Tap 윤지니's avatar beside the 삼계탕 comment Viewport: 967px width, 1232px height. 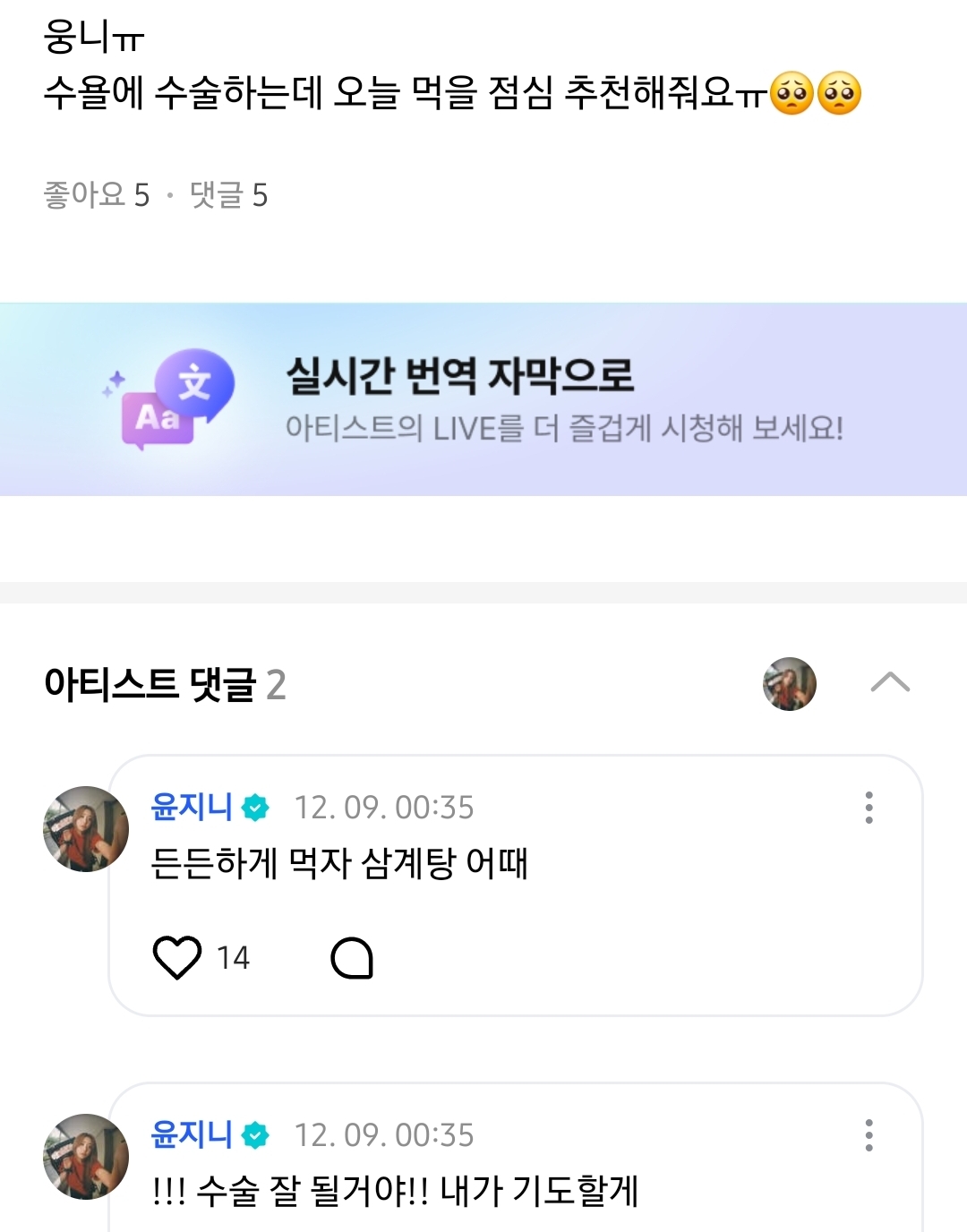click(x=86, y=829)
